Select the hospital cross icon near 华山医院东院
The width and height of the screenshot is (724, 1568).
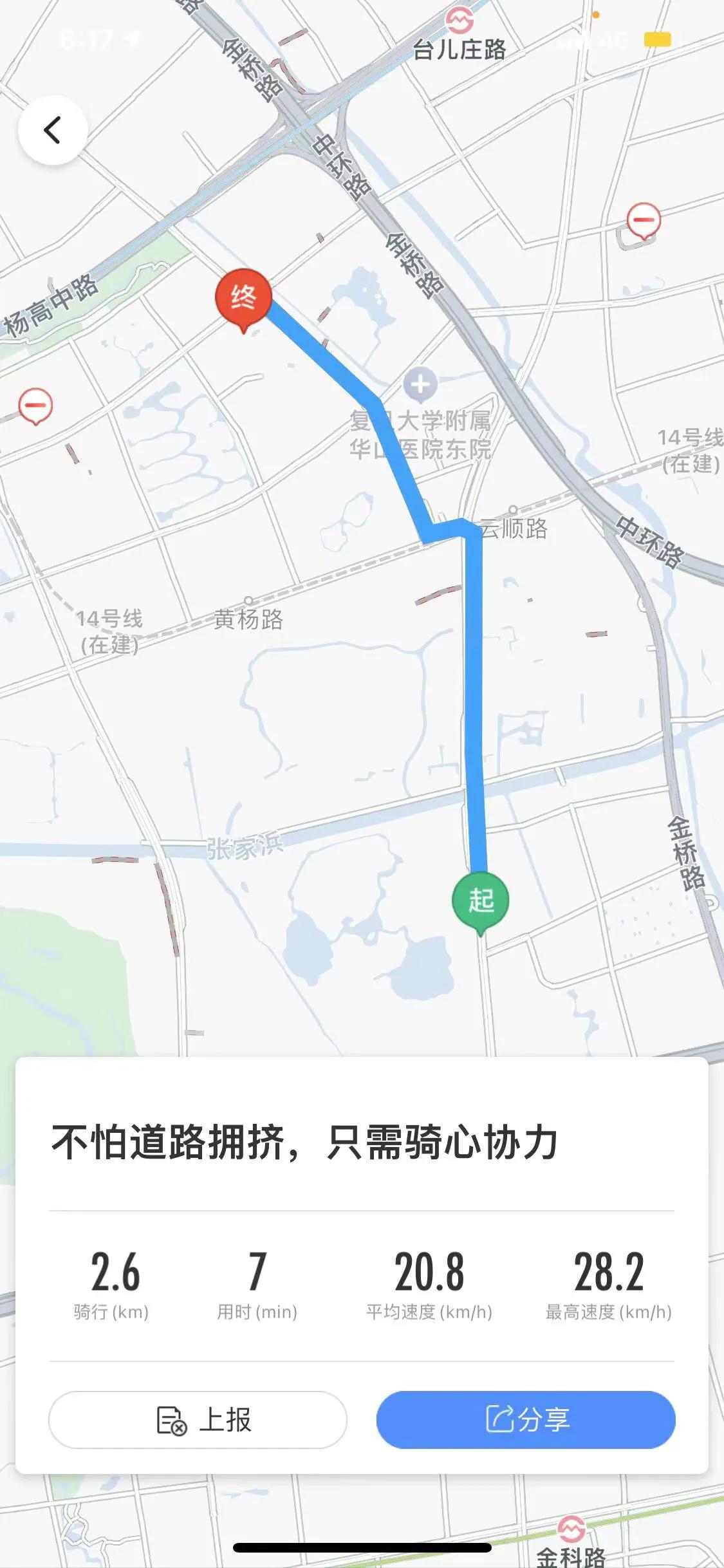tap(422, 385)
